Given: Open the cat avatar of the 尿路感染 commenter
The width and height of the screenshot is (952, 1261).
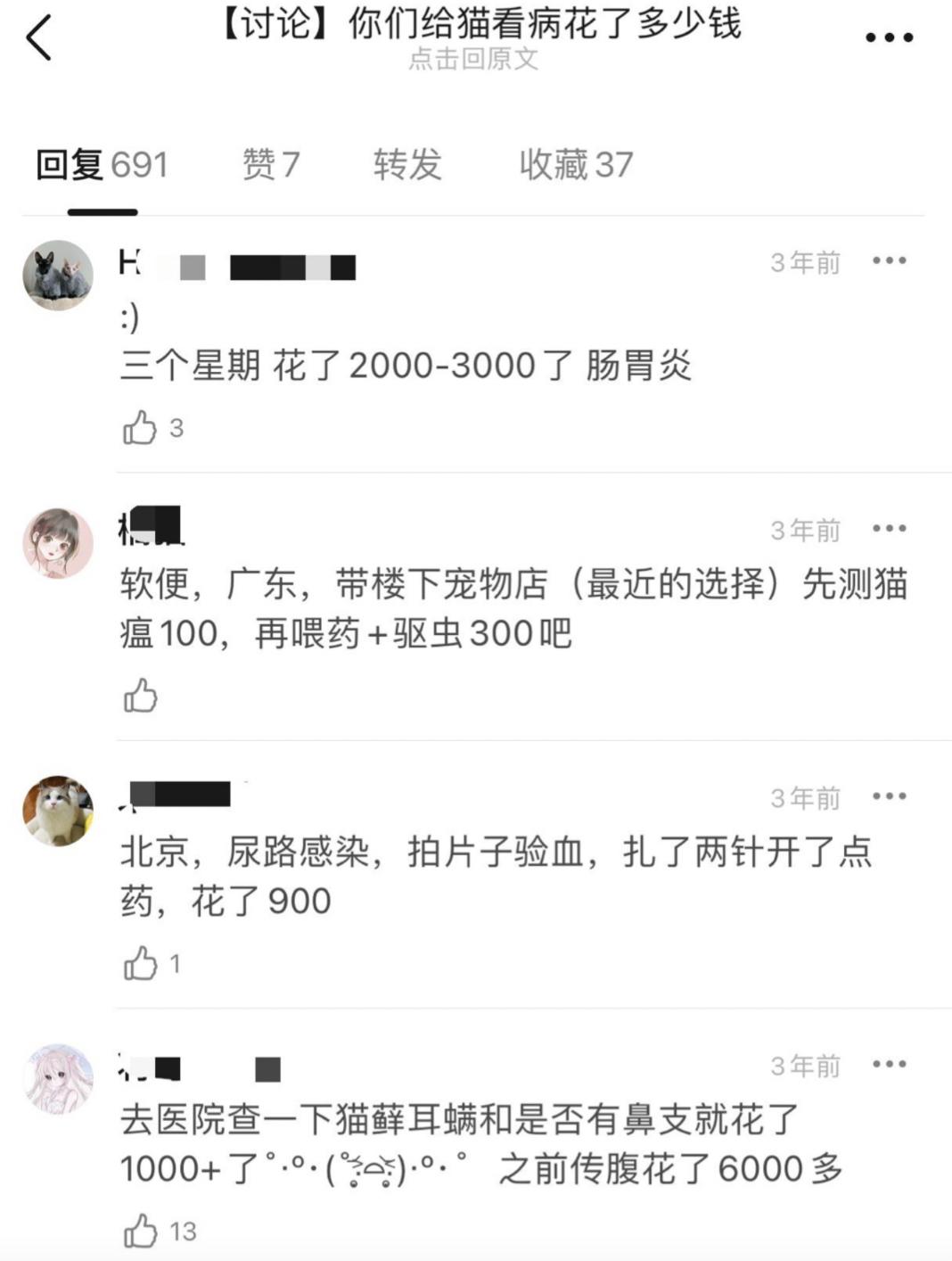Looking at the screenshot, I should [x=58, y=811].
